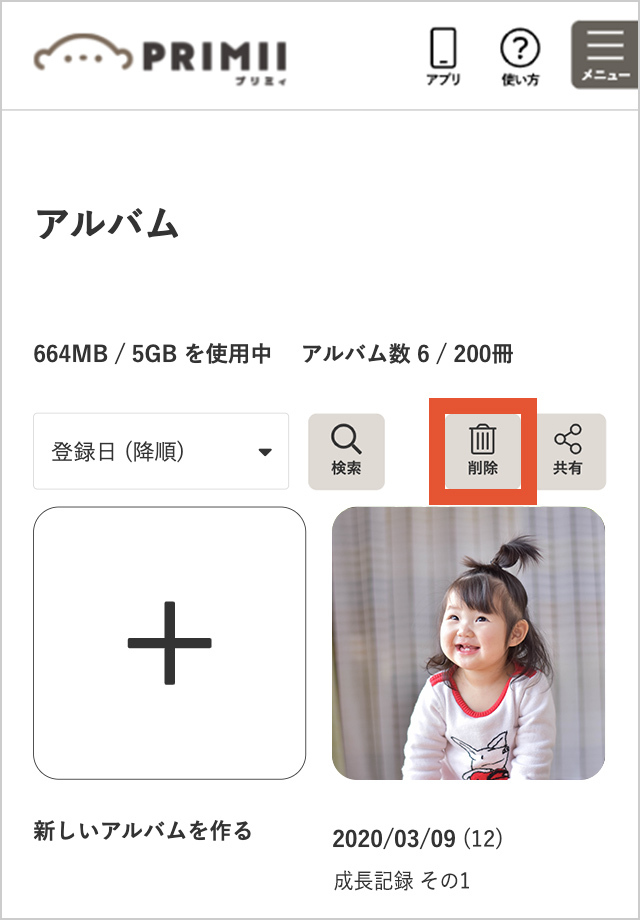Tap the 検索 search button

[346, 452]
